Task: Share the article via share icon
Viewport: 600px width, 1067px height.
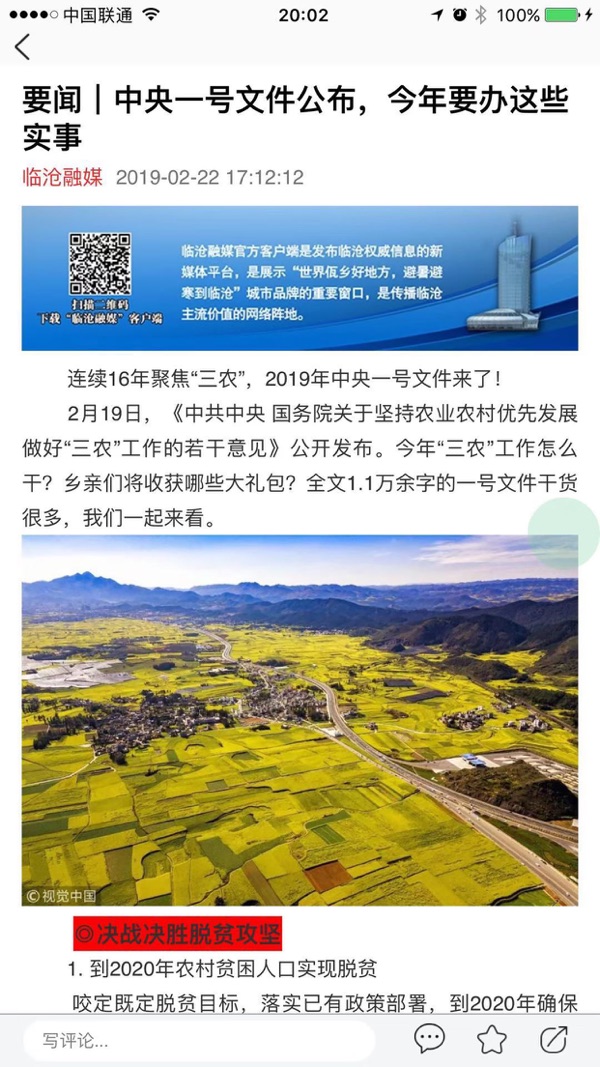Action: coord(553,1039)
